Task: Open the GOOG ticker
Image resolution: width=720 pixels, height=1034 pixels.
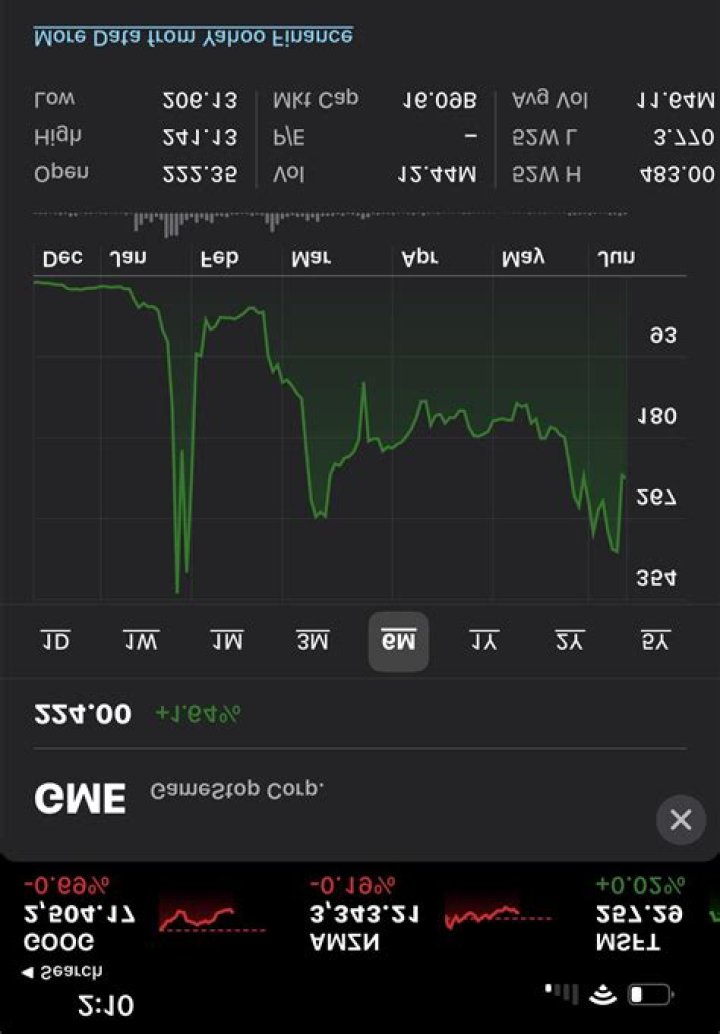Action: click(x=80, y=914)
